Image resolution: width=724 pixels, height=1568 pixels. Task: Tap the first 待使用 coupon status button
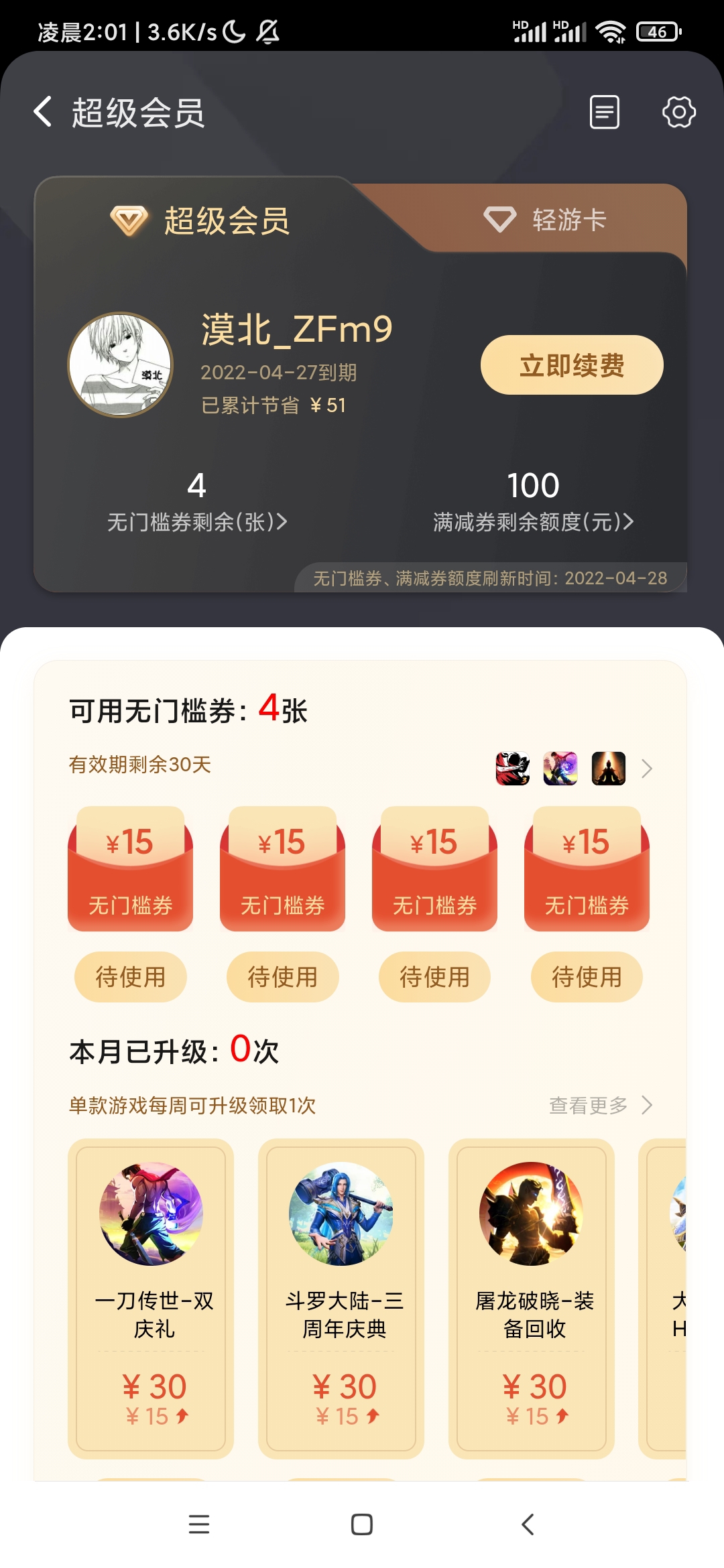point(130,977)
